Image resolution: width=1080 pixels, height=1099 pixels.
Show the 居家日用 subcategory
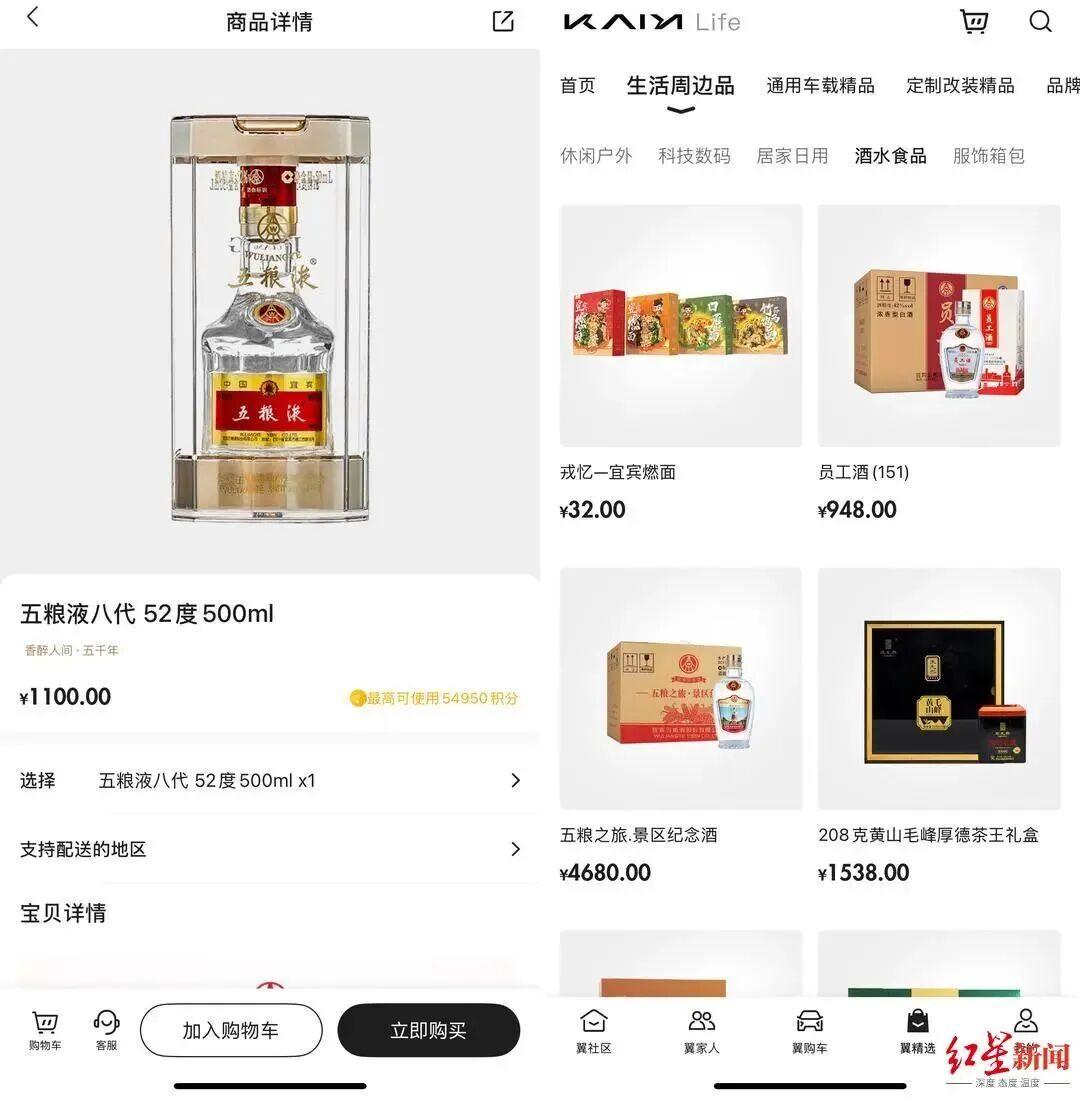792,156
